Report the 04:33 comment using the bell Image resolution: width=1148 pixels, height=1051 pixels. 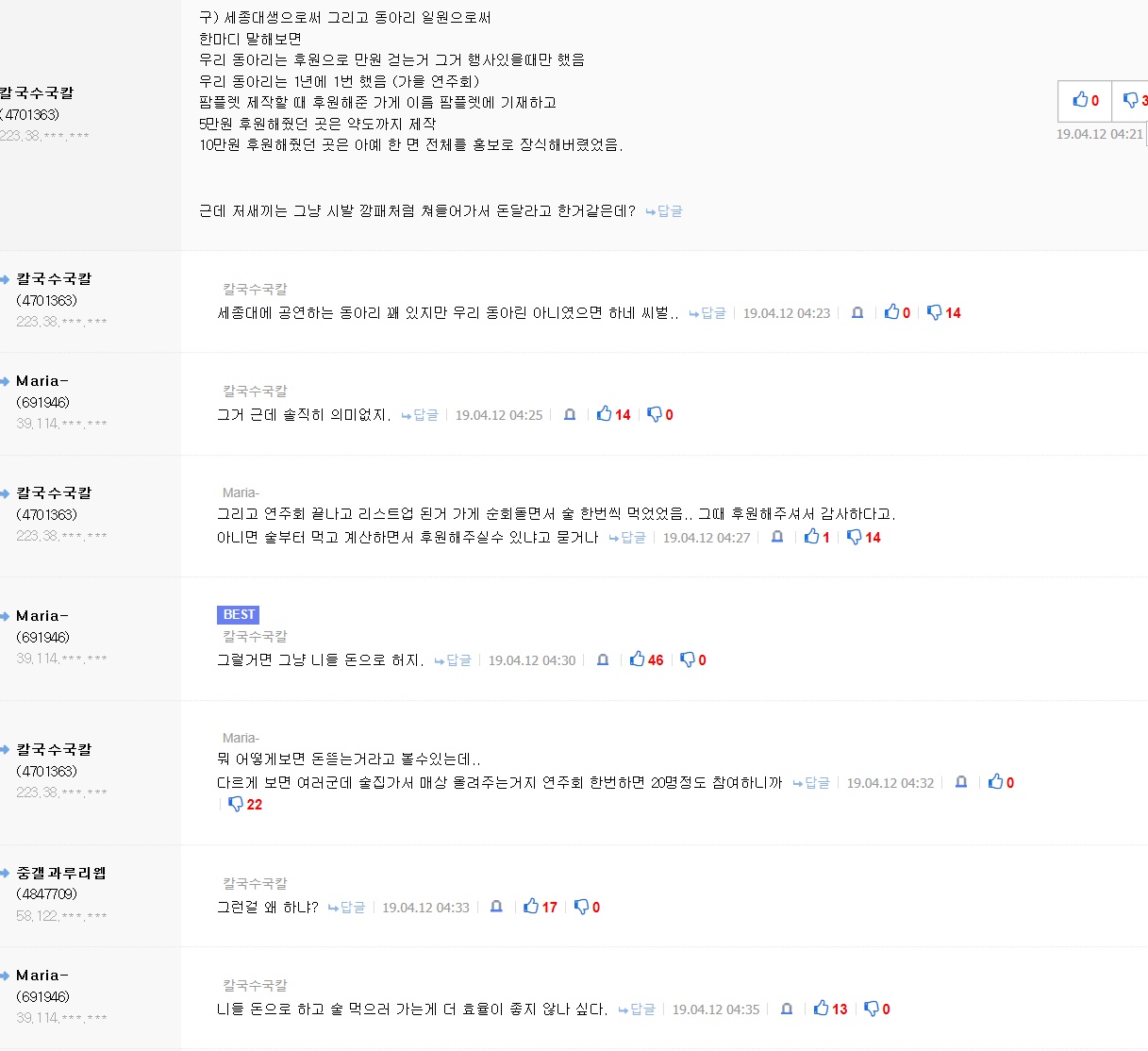(496, 907)
